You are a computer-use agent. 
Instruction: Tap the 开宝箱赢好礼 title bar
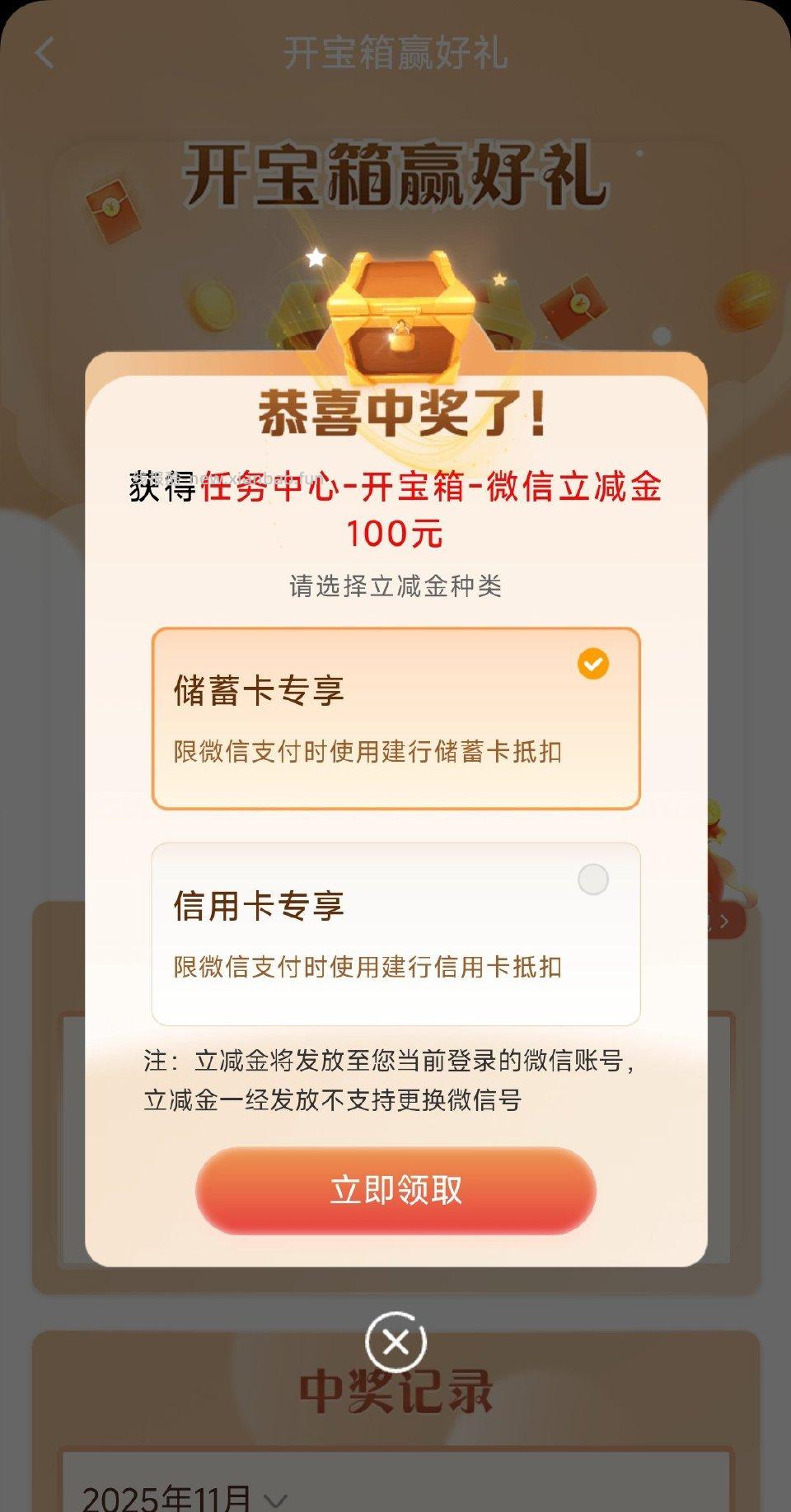point(395,53)
